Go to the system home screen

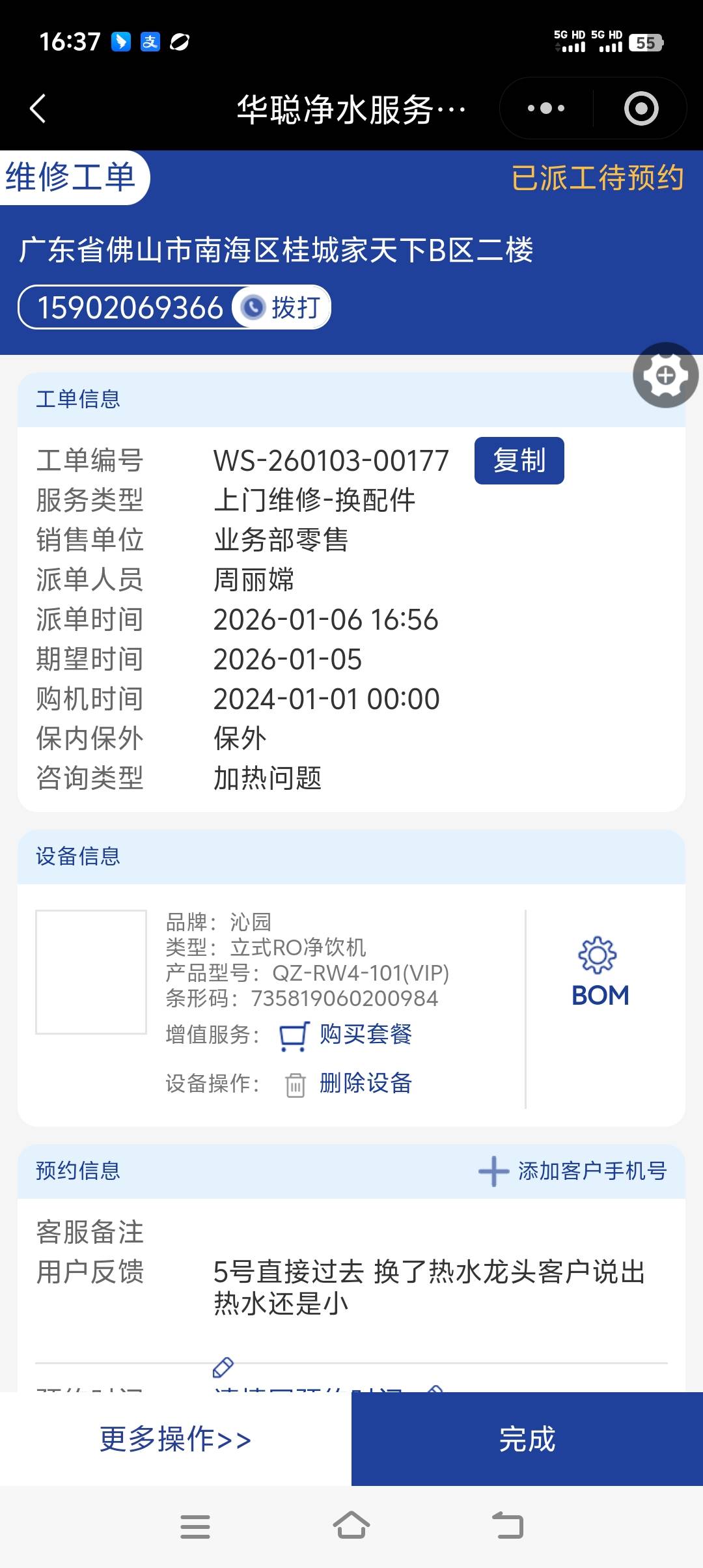click(351, 1526)
